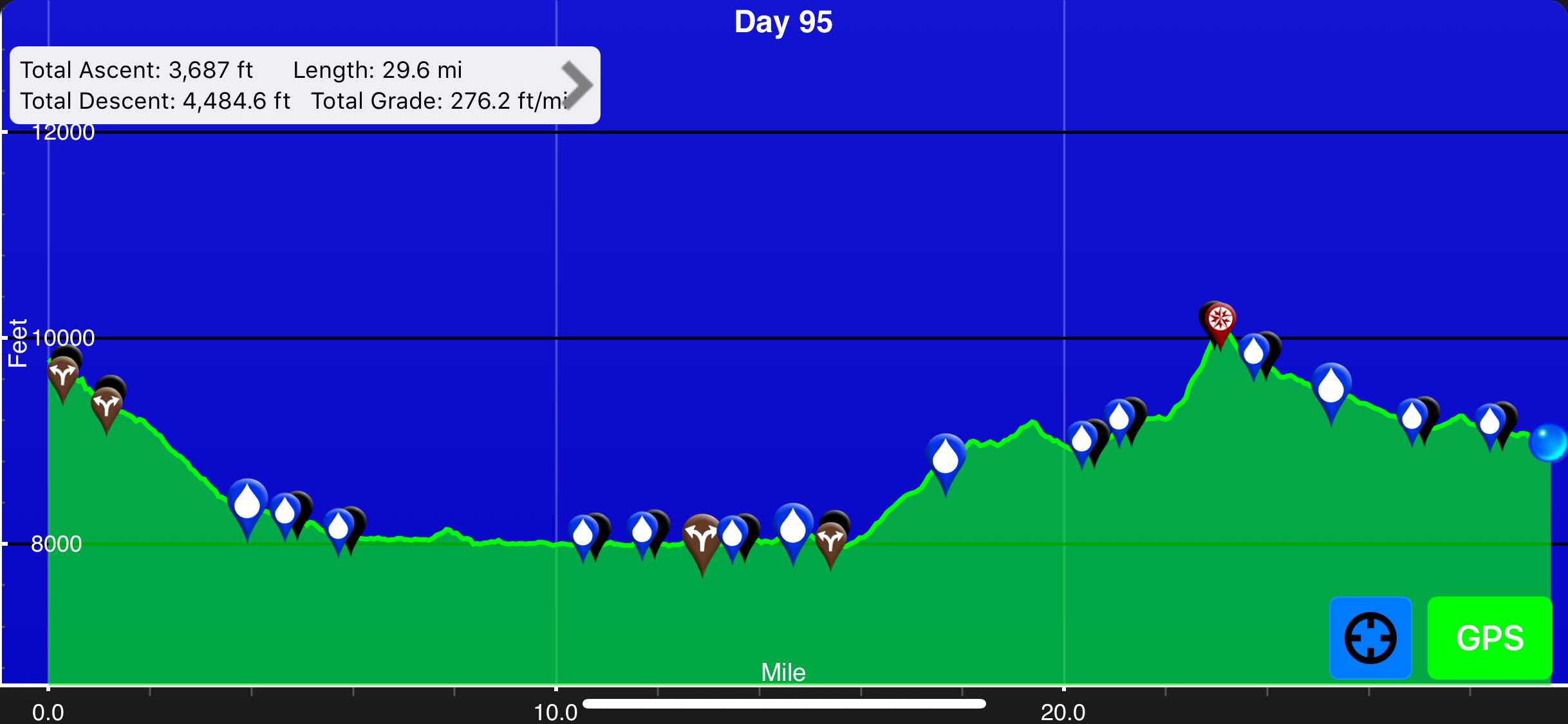Expand the ascent and descent stats panel
Viewport: 1568px width, 724px height.
click(x=576, y=85)
